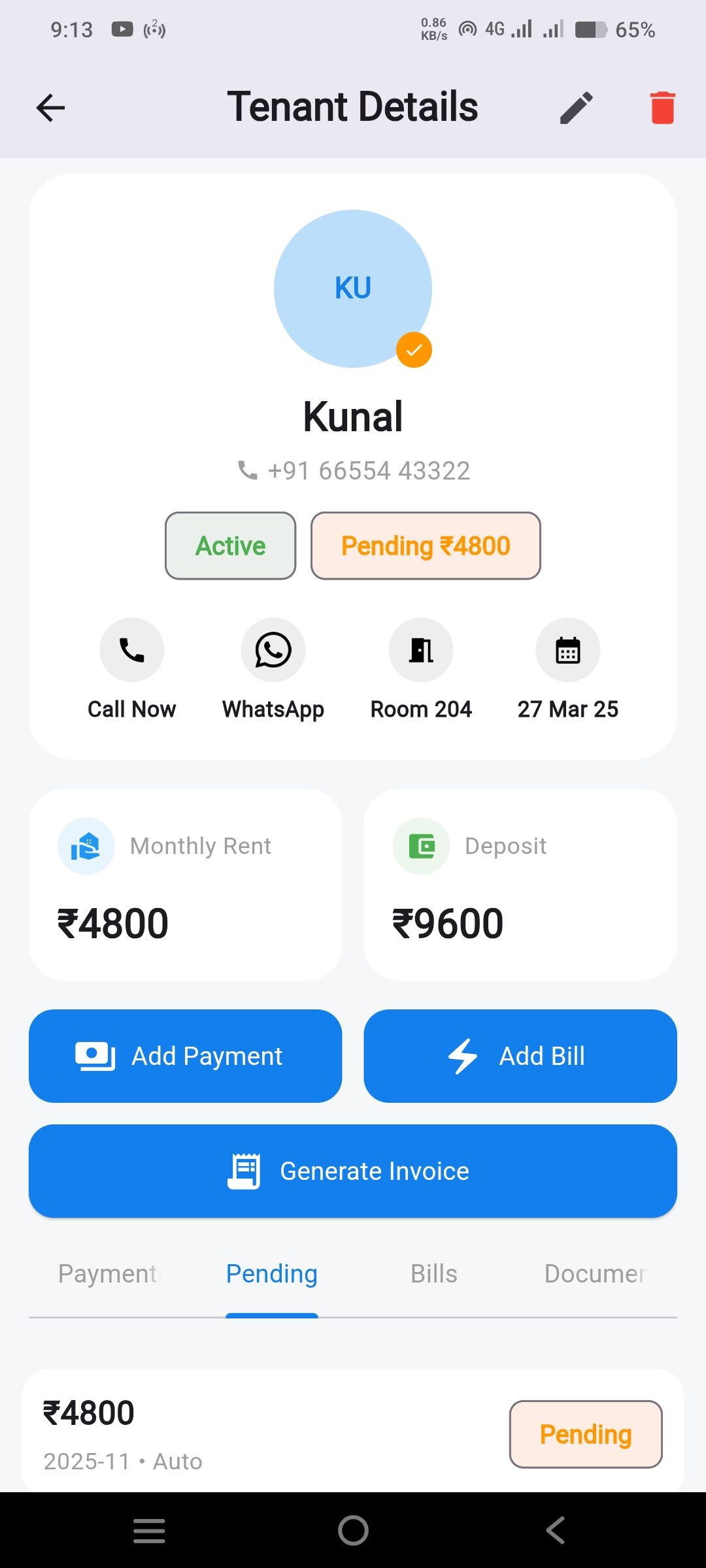This screenshot has height=1568, width=706.
Task: Tap the Pending ₹4800 chip
Action: click(x=426, y=546)
